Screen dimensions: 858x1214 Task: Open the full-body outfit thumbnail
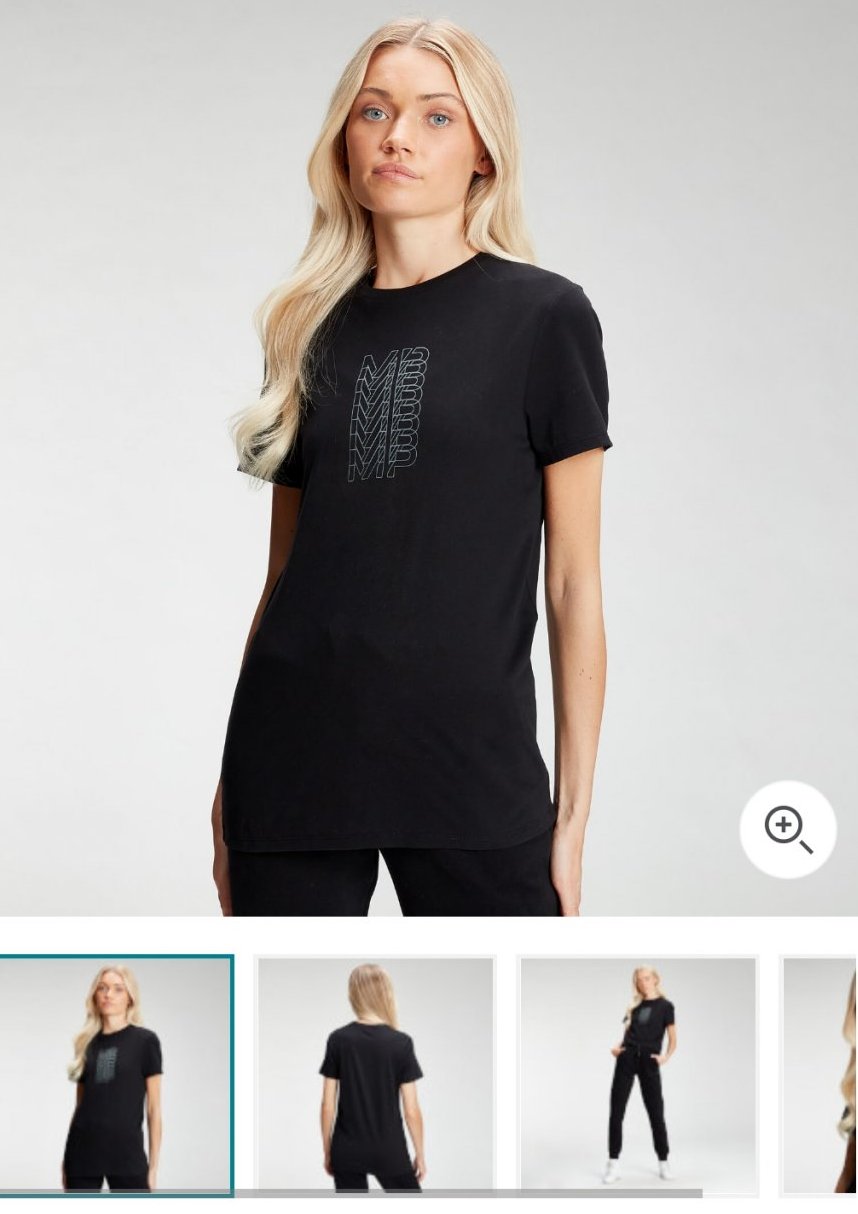pyautogui.click(x=637, y=1074)
